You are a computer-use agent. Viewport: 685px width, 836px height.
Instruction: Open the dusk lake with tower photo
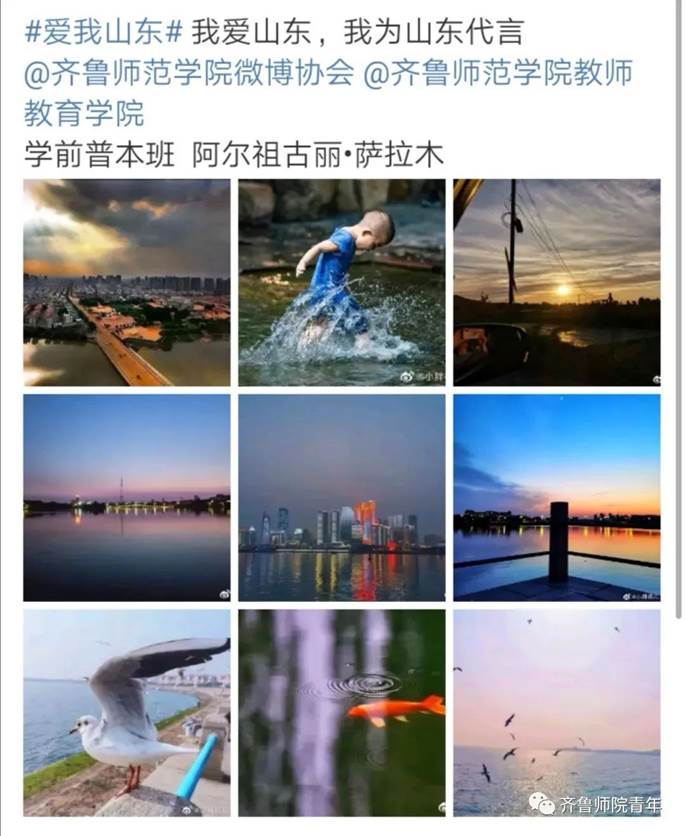(x=127, y=497)
